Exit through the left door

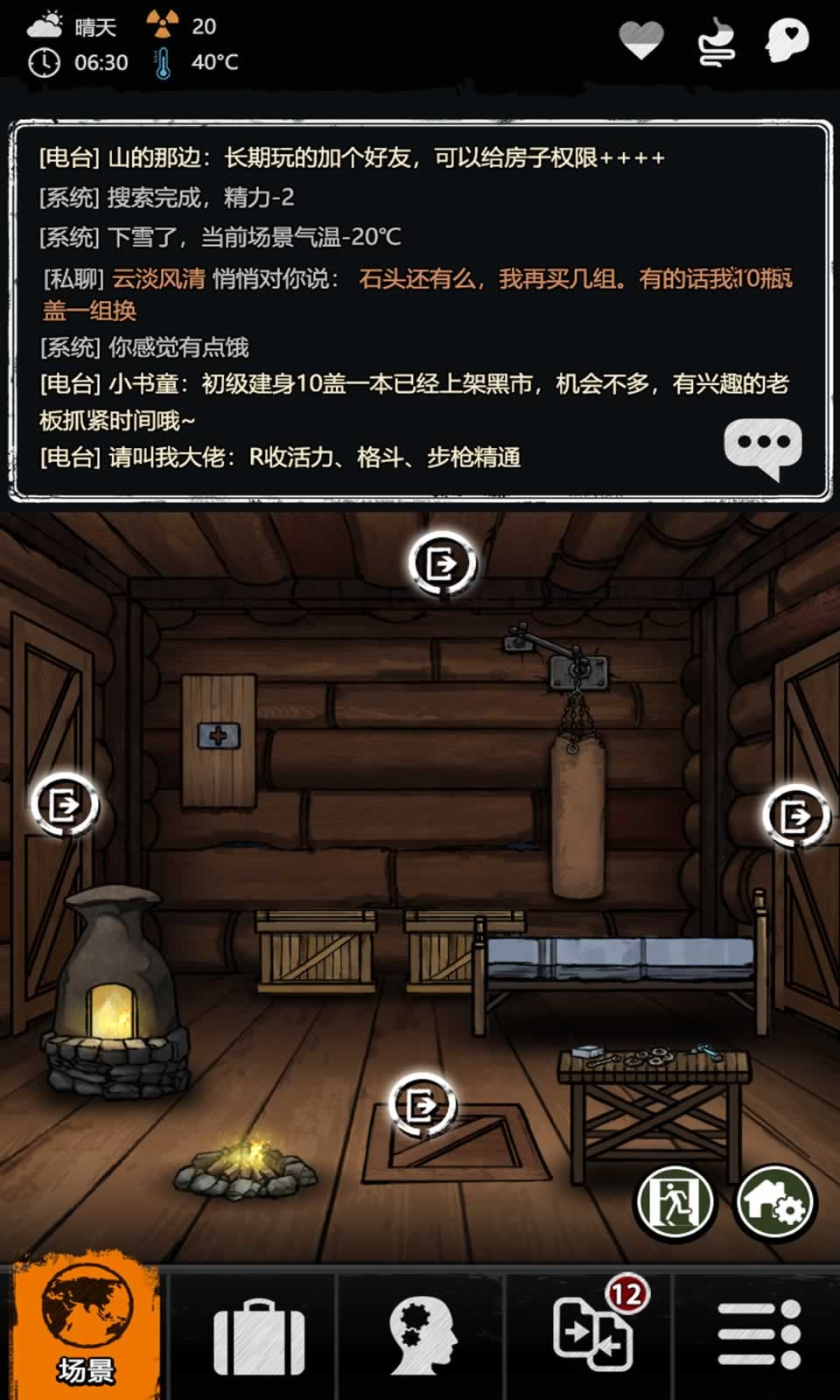point(65,804)
